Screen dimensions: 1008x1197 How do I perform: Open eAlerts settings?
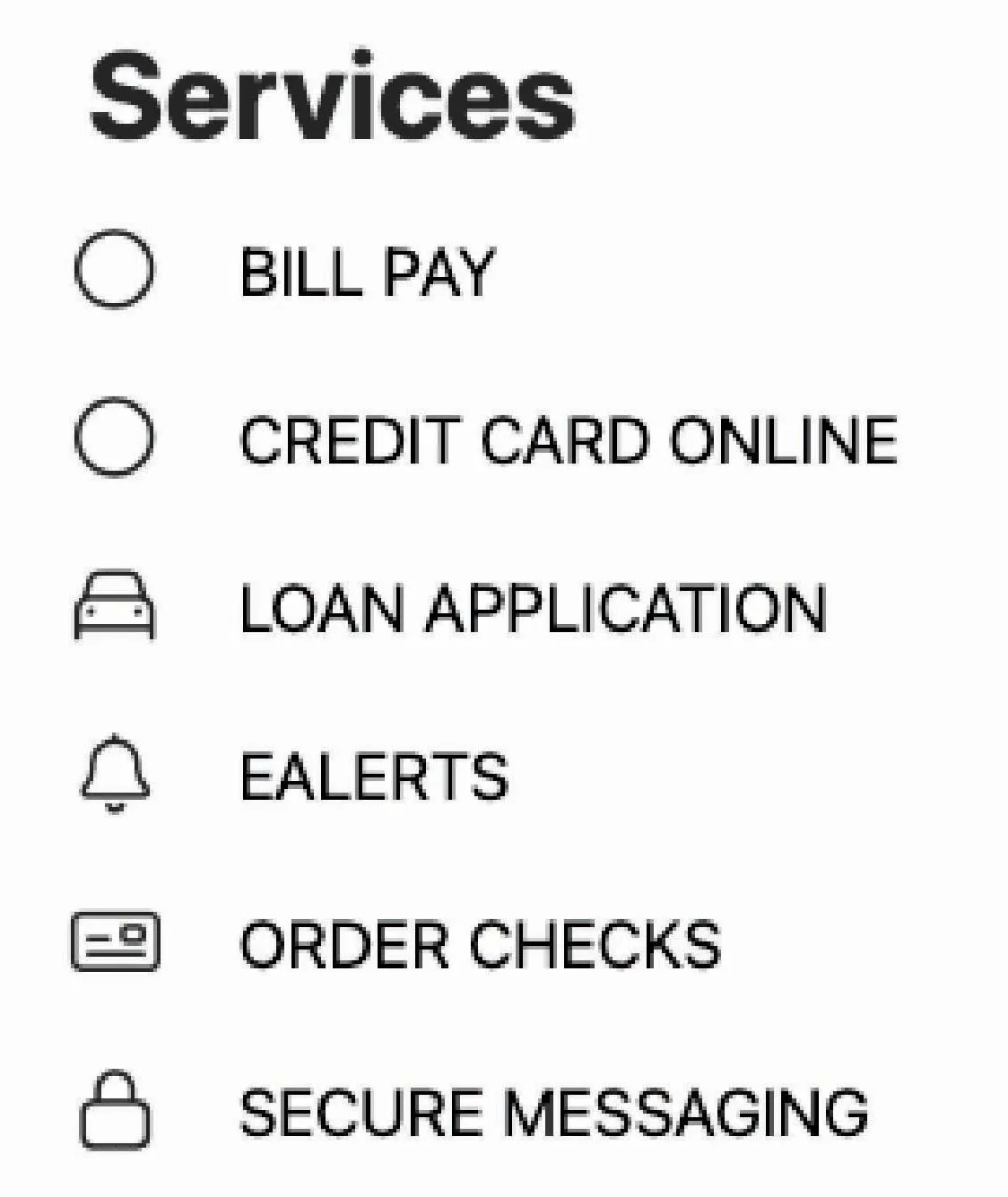pos(373,776)
